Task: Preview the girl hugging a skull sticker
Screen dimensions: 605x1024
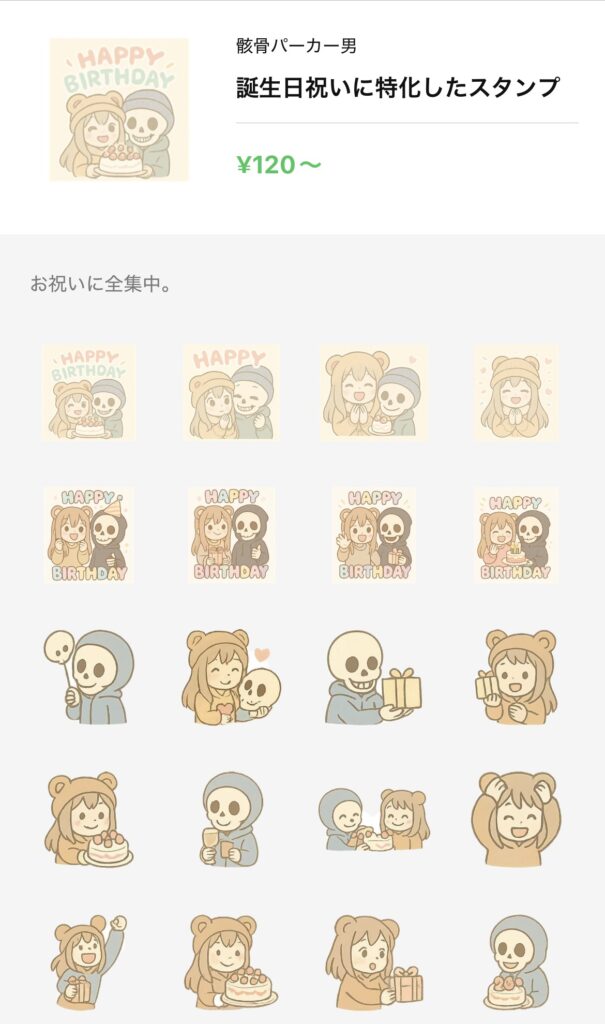Action: pyautogui.click(x=231, y=676)
